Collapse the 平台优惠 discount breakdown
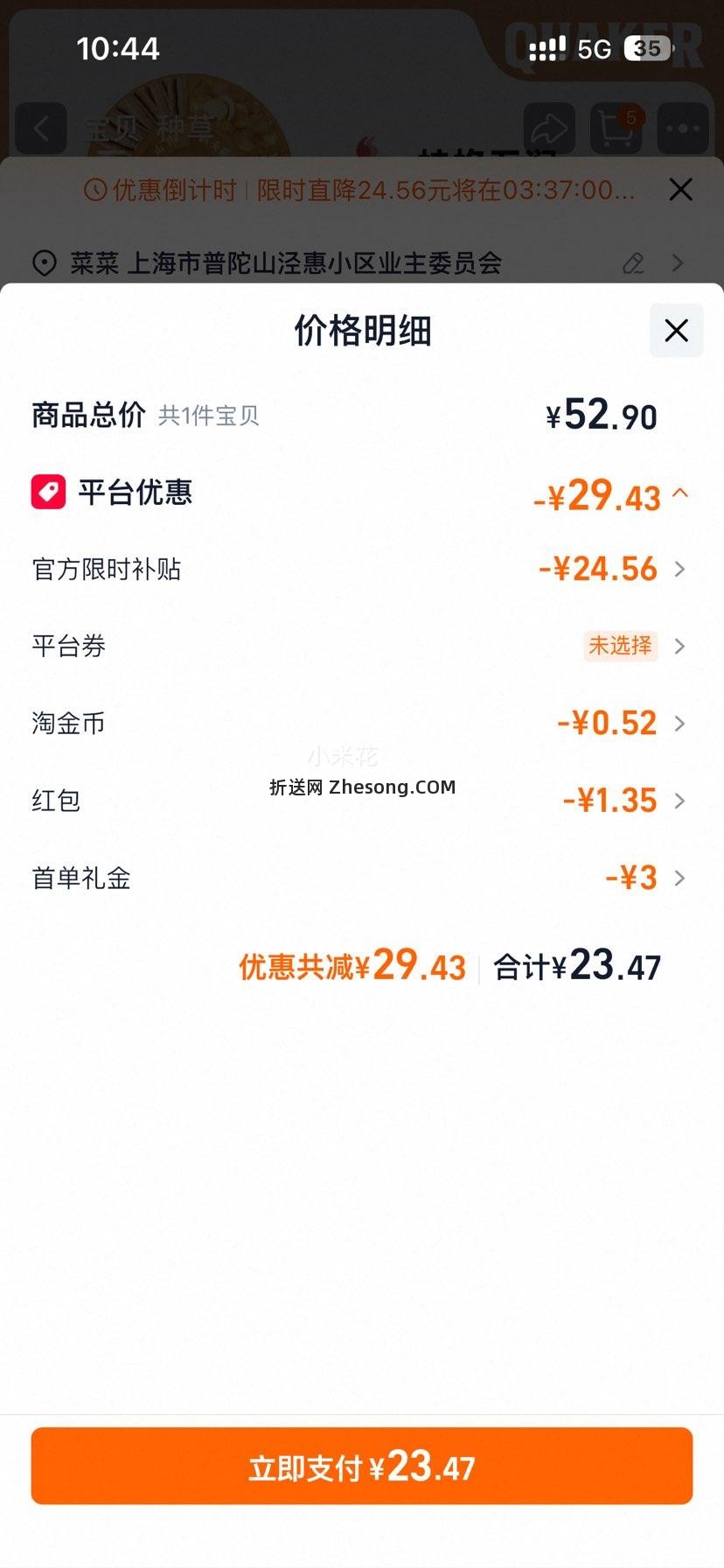 (681, 494)
